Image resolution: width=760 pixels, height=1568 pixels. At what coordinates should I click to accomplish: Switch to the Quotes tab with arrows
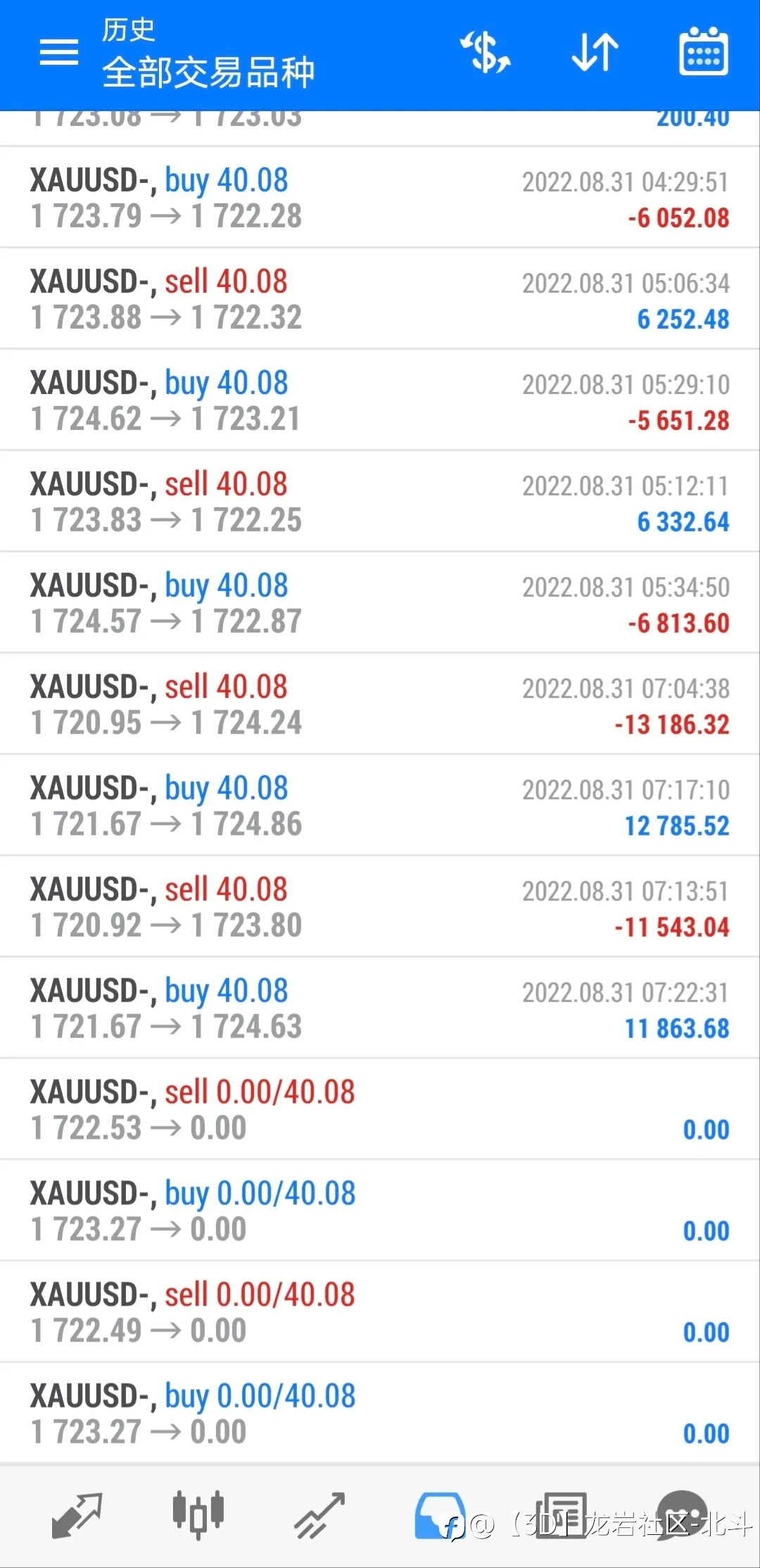point(77,1515)
